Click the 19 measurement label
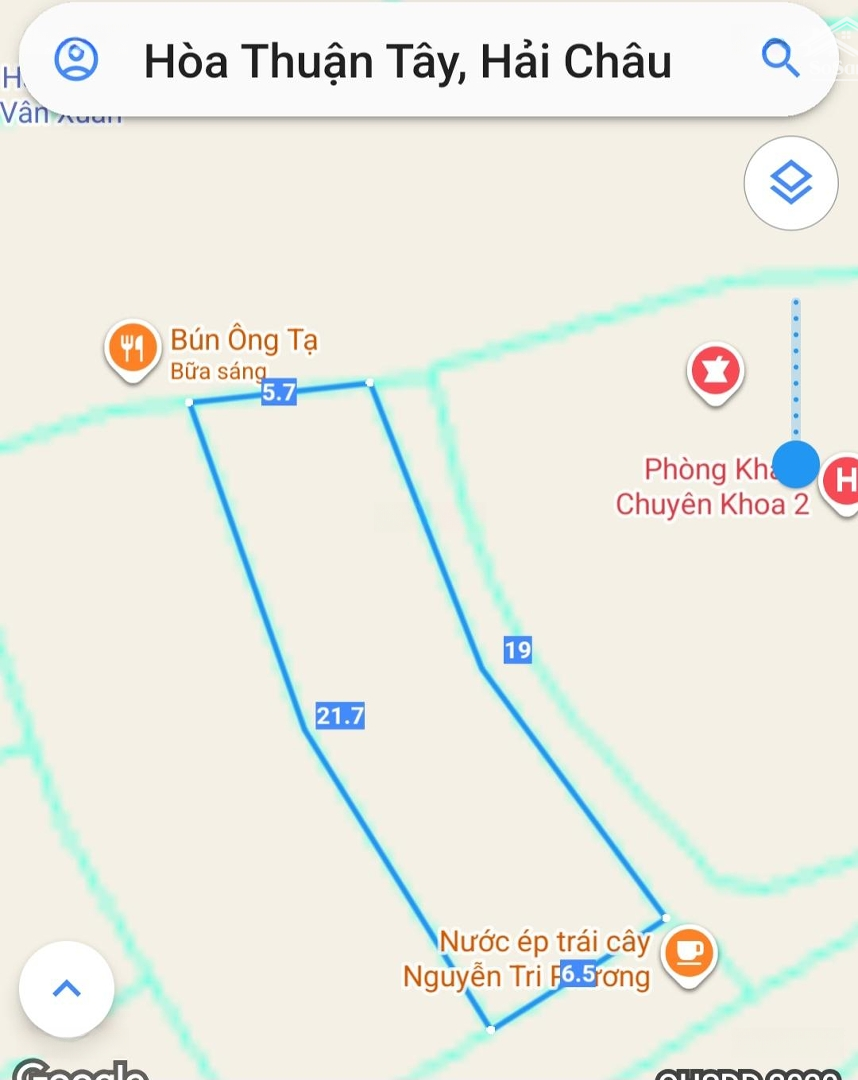The width and height of the screenshot is (858, 1080). 515,651
